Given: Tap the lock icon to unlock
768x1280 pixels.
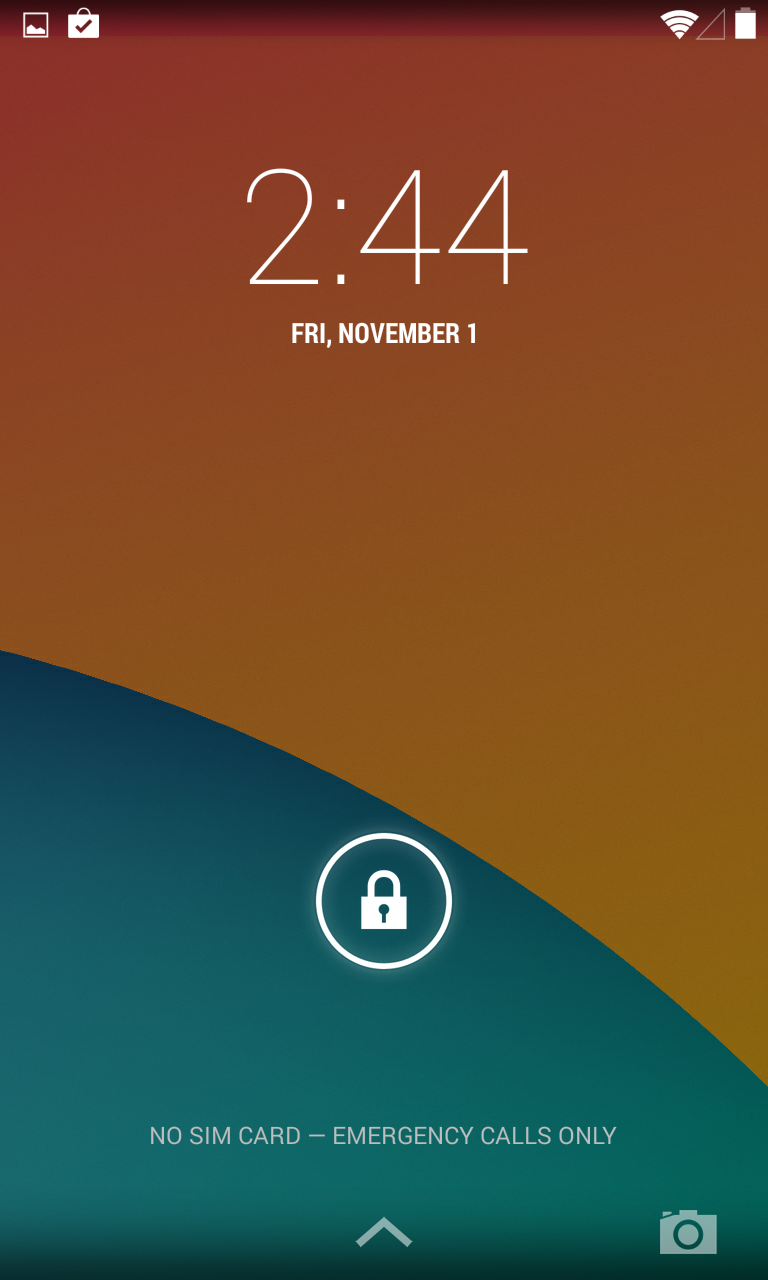Looking at the screenshot, I should [384, 901].
